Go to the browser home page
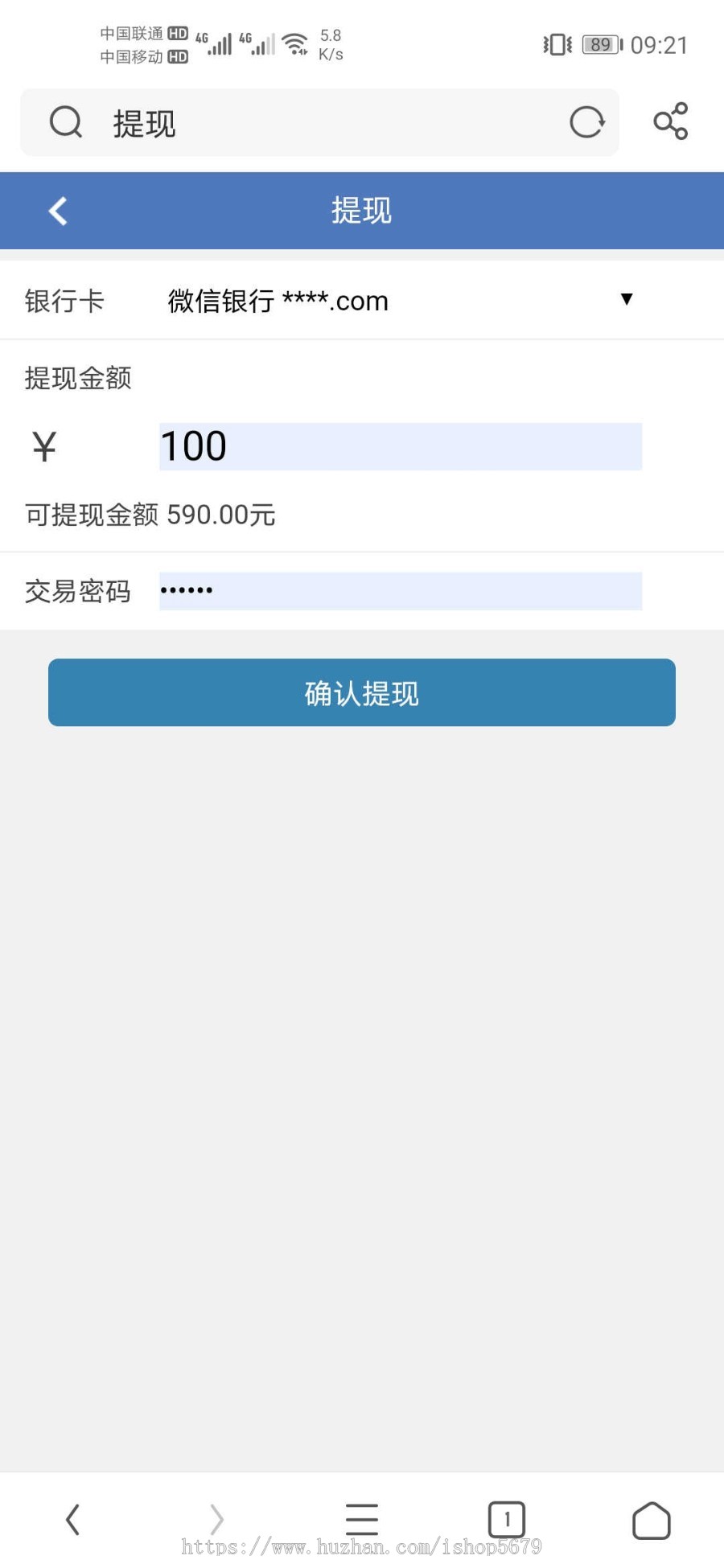This screenshot has height=1568, width=724. 652,1520
